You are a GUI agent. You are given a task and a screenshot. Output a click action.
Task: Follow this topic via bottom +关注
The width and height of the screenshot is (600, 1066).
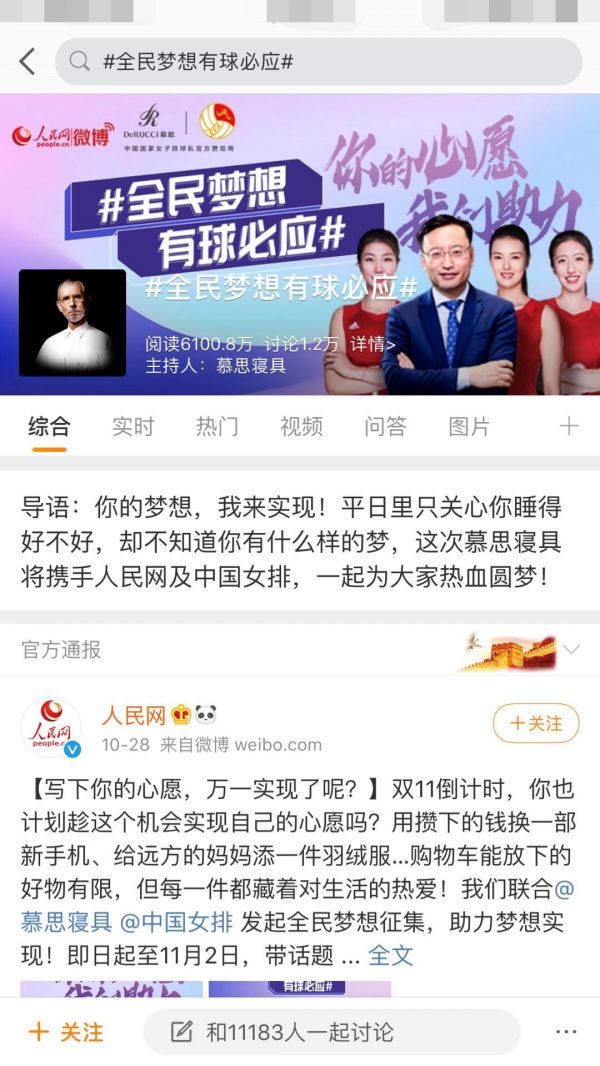[x=66, y=1032]
